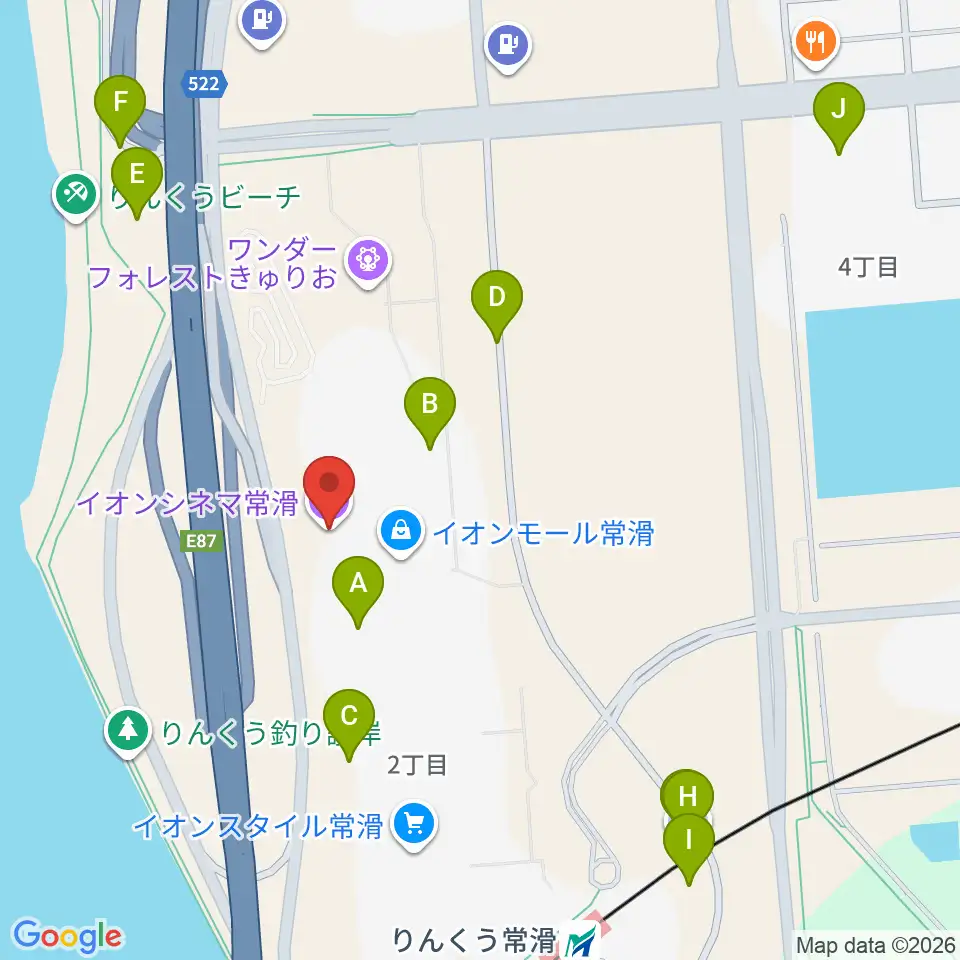Tap the りんくう常滑 station icon

click(x=581, y=940)
